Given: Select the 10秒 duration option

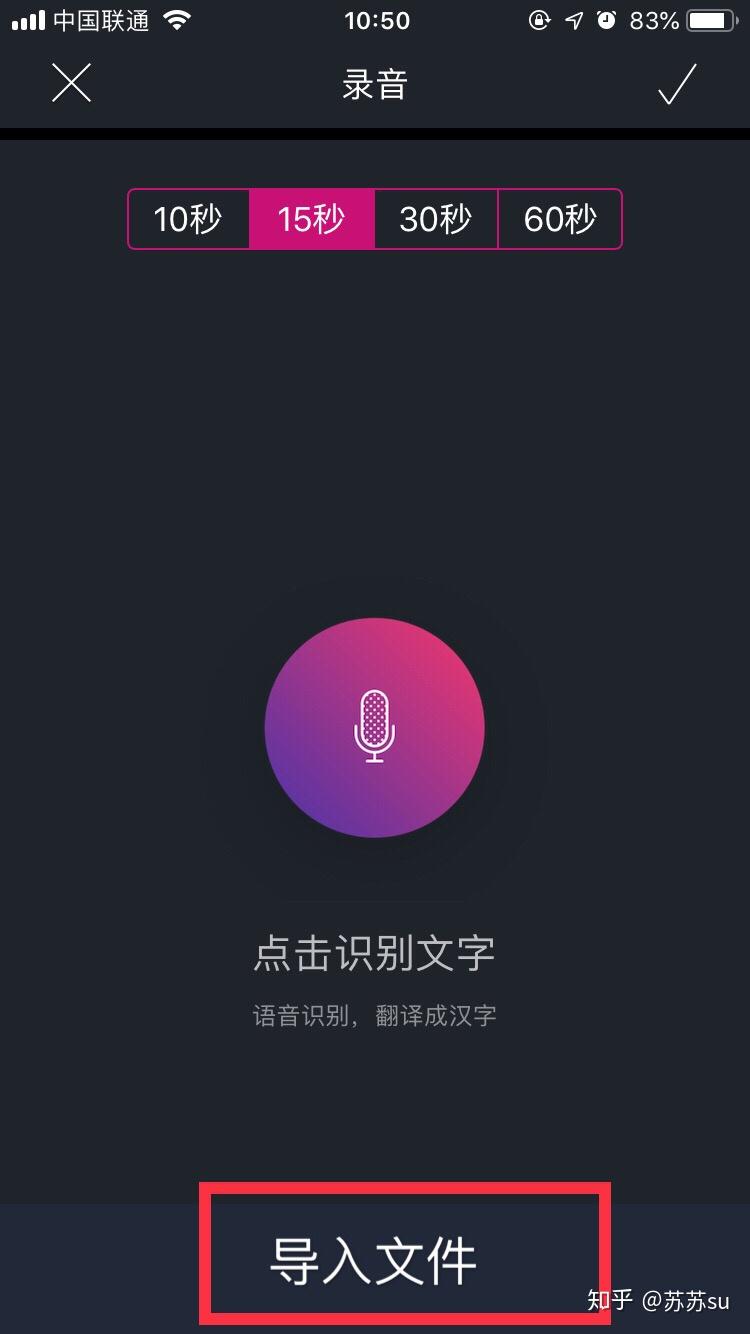Looking at the screenshot, I should (x=188, y=219).
